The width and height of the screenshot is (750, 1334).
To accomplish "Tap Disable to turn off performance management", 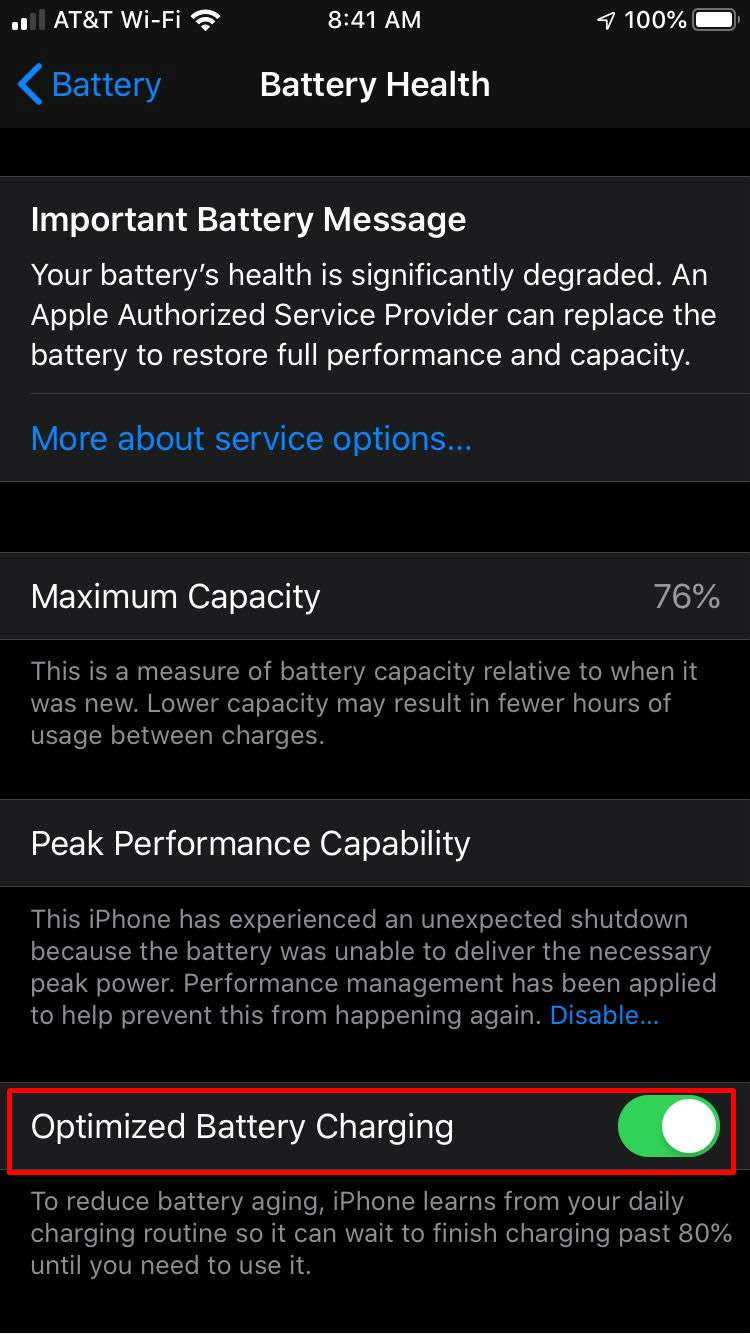I will click(x=604, y=1015).
